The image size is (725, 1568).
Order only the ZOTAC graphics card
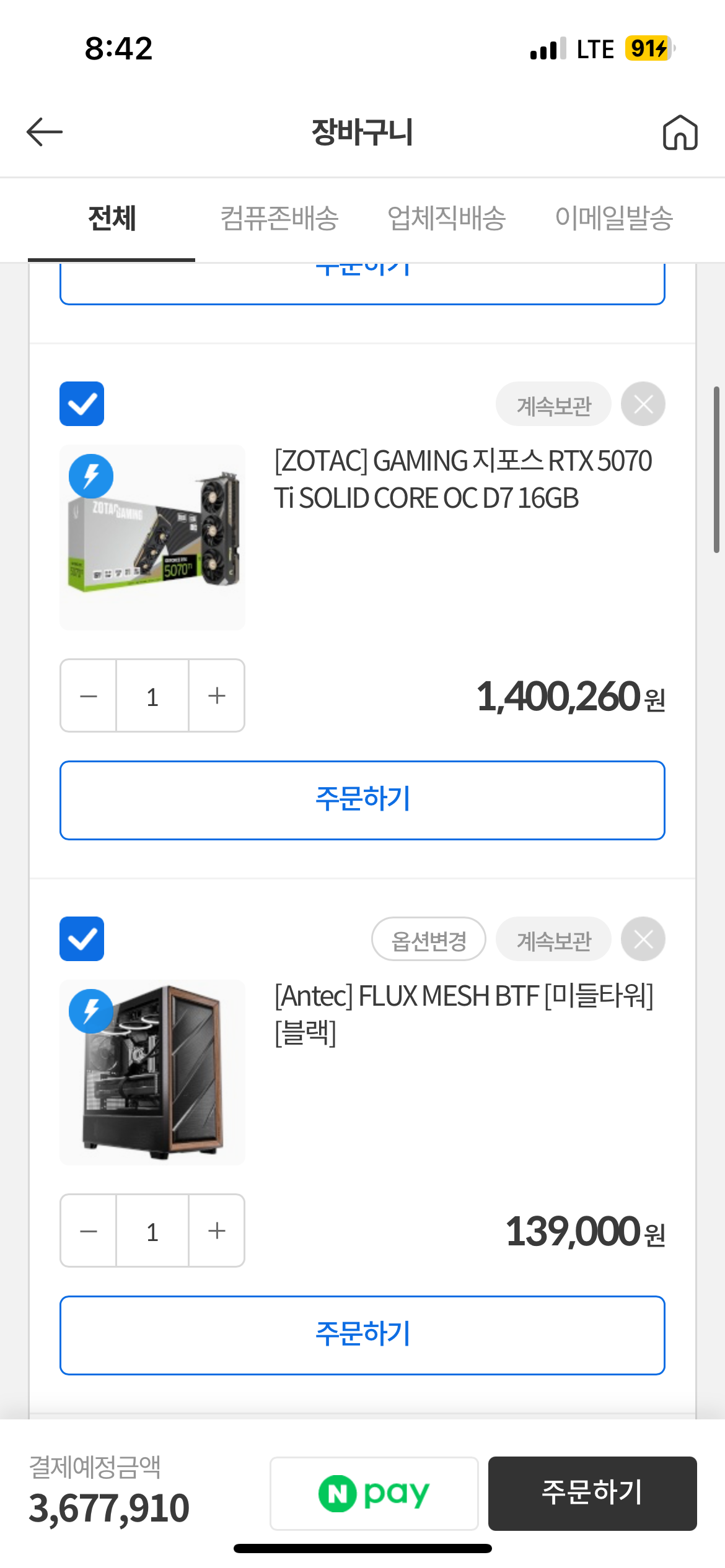pos(362,800)
